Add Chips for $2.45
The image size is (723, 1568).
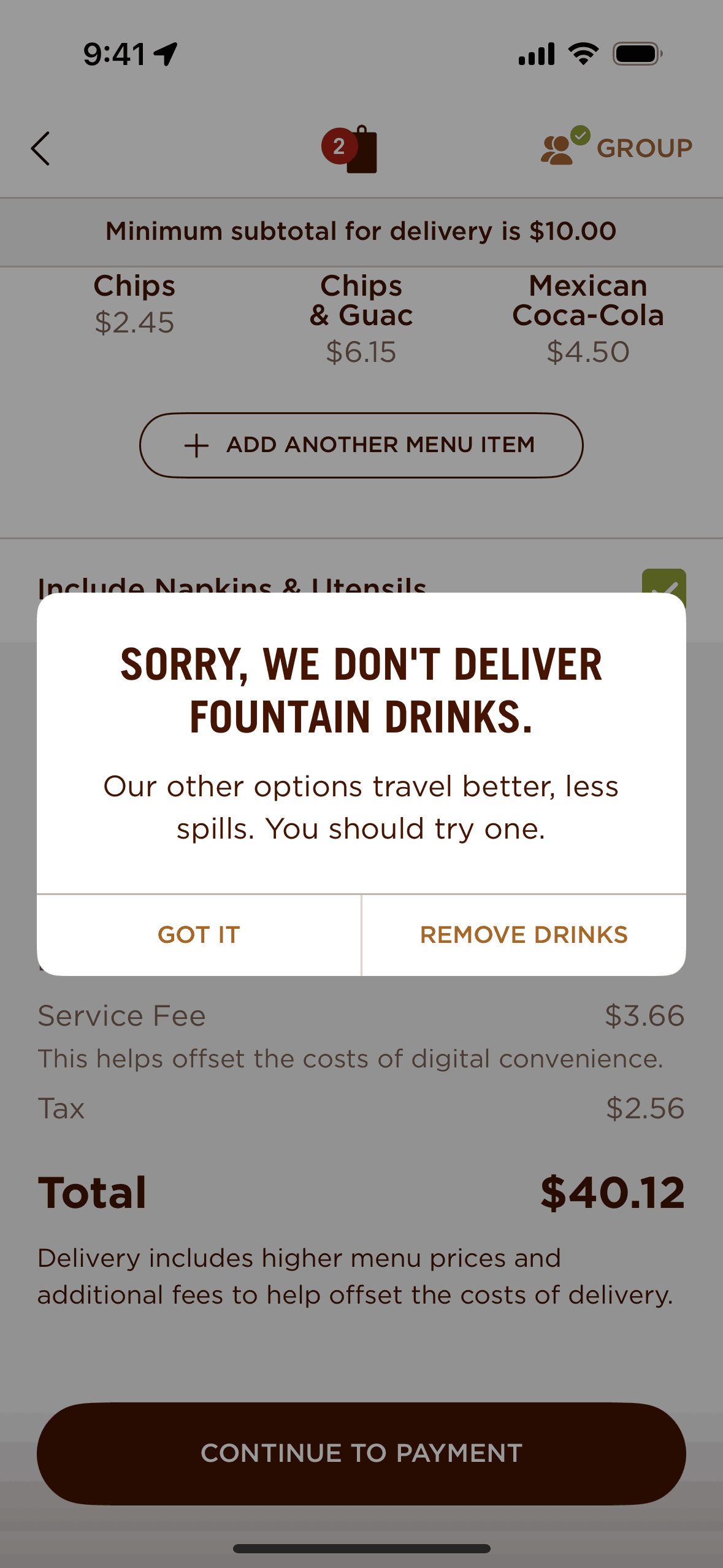pos(134,303)
